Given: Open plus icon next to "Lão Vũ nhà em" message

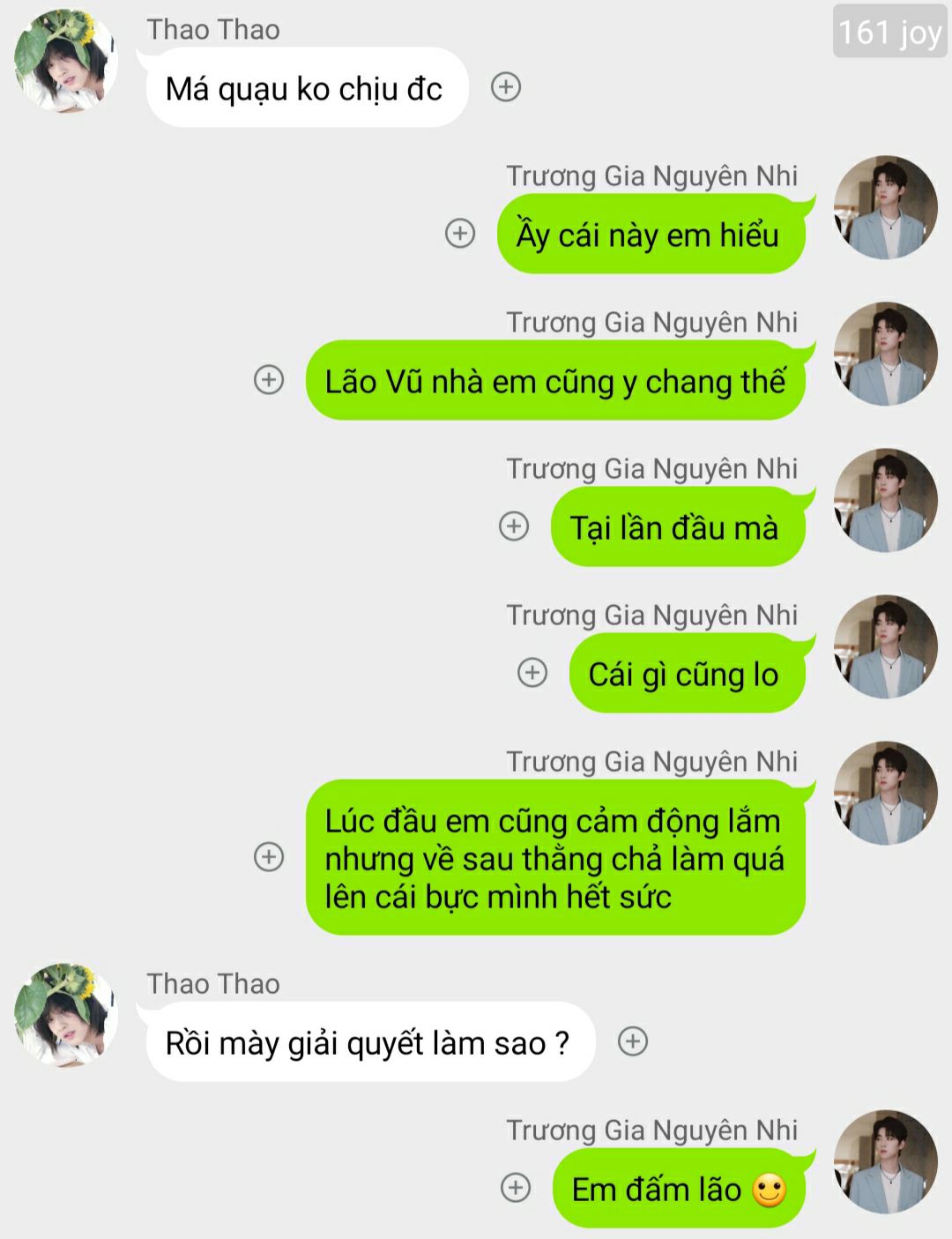Looking at the screenshot, I should pos(269,380).
